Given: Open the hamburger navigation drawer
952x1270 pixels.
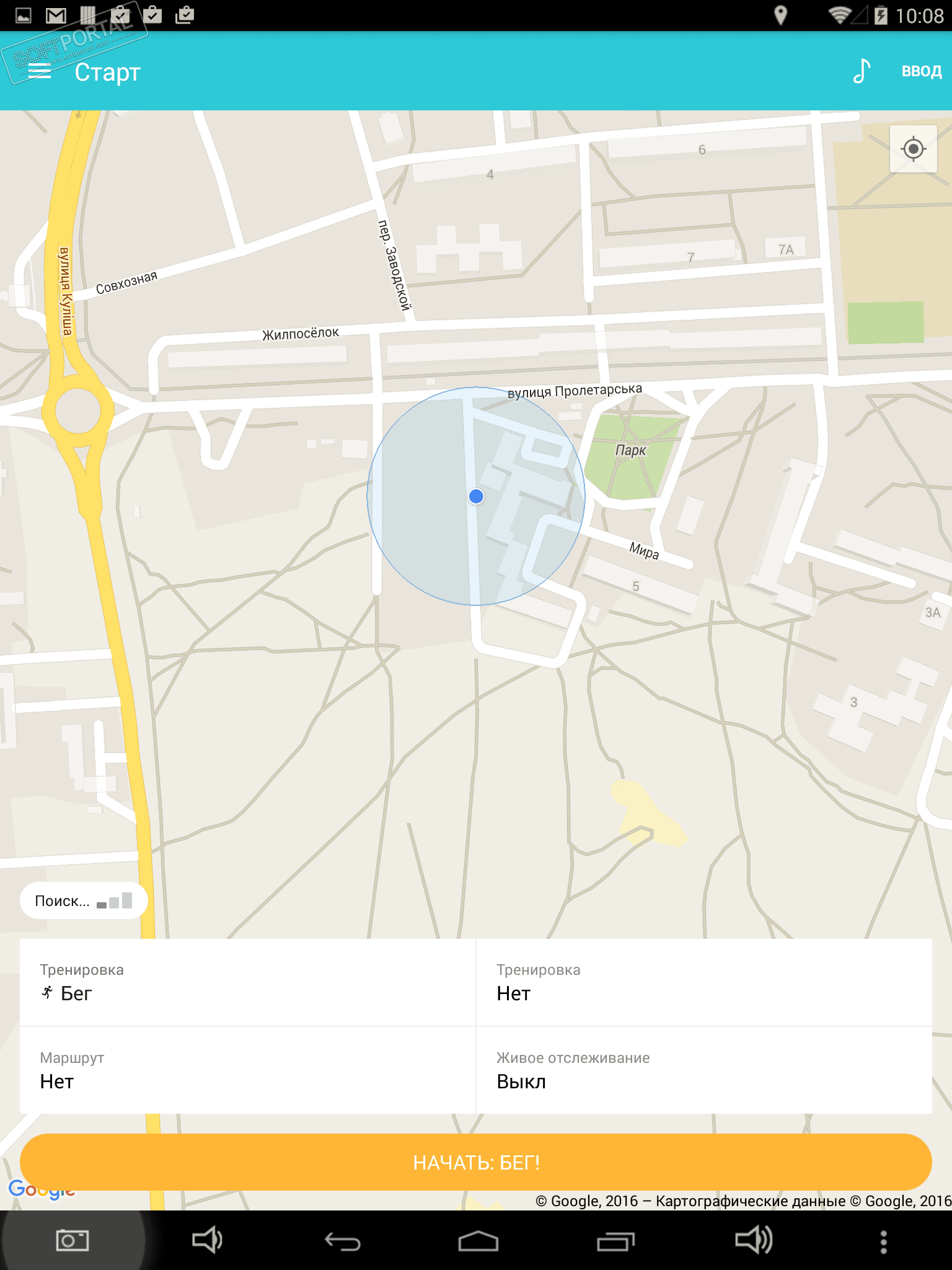Looking at the screenshot, I should point(40,72).
